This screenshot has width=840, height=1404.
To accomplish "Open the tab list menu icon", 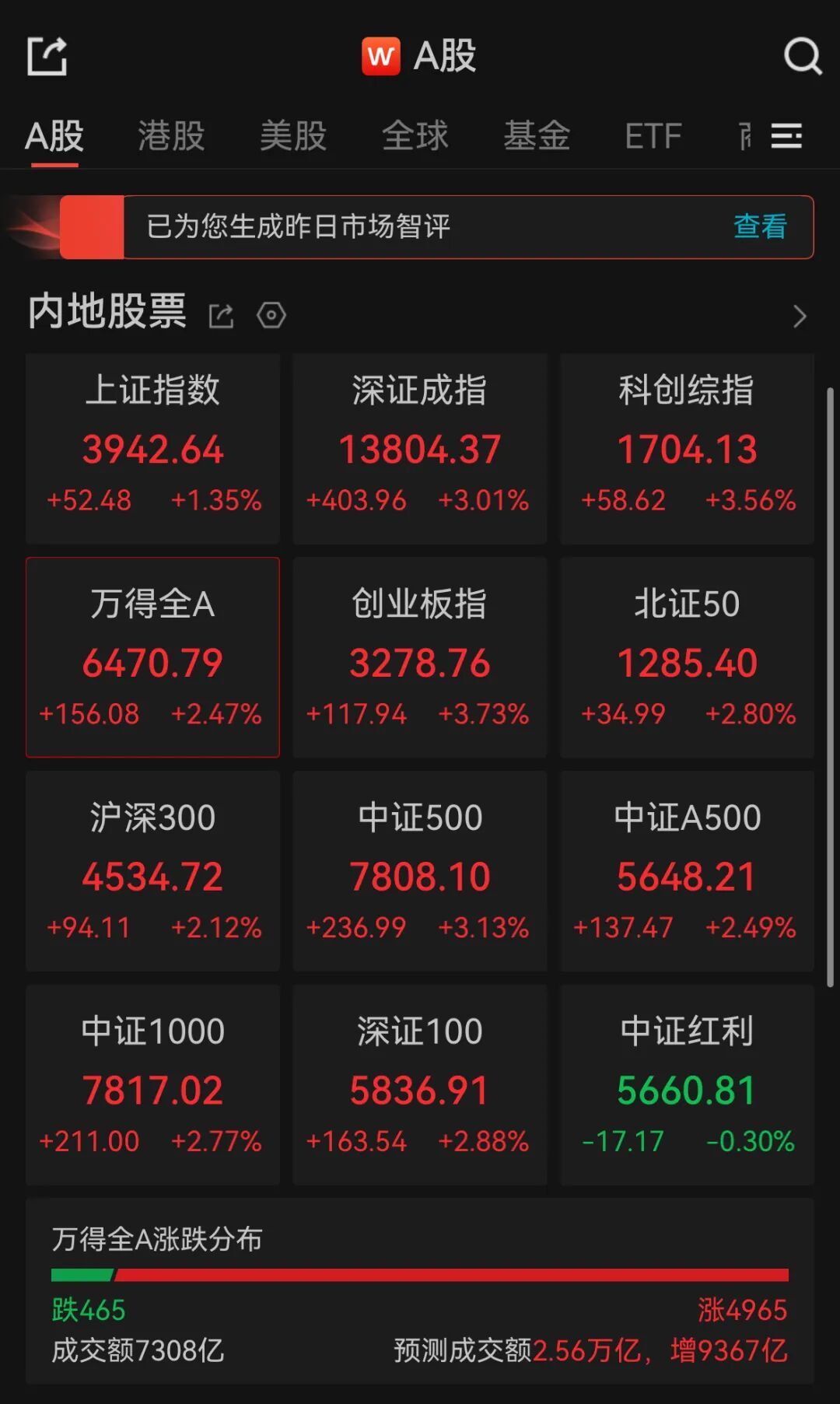I will tap(786, 136).
